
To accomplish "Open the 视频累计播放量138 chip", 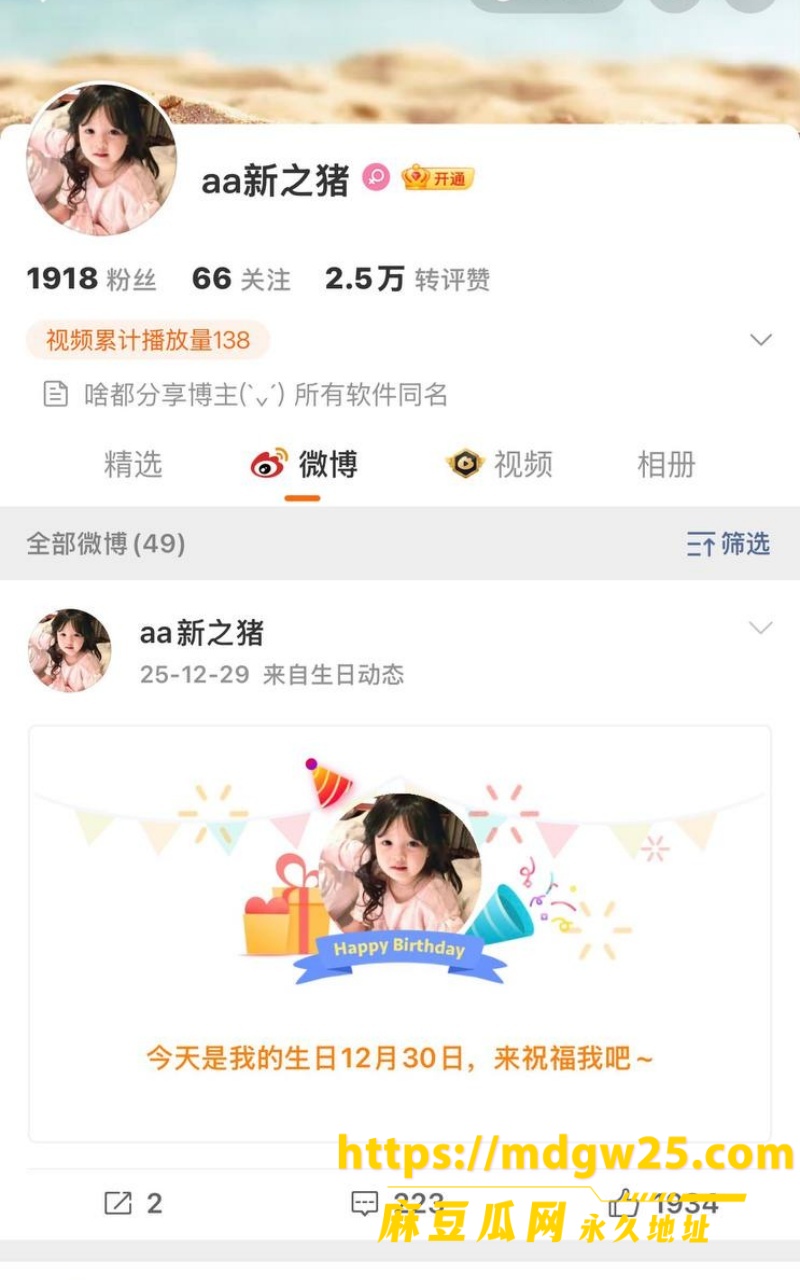I will [148, 340].
